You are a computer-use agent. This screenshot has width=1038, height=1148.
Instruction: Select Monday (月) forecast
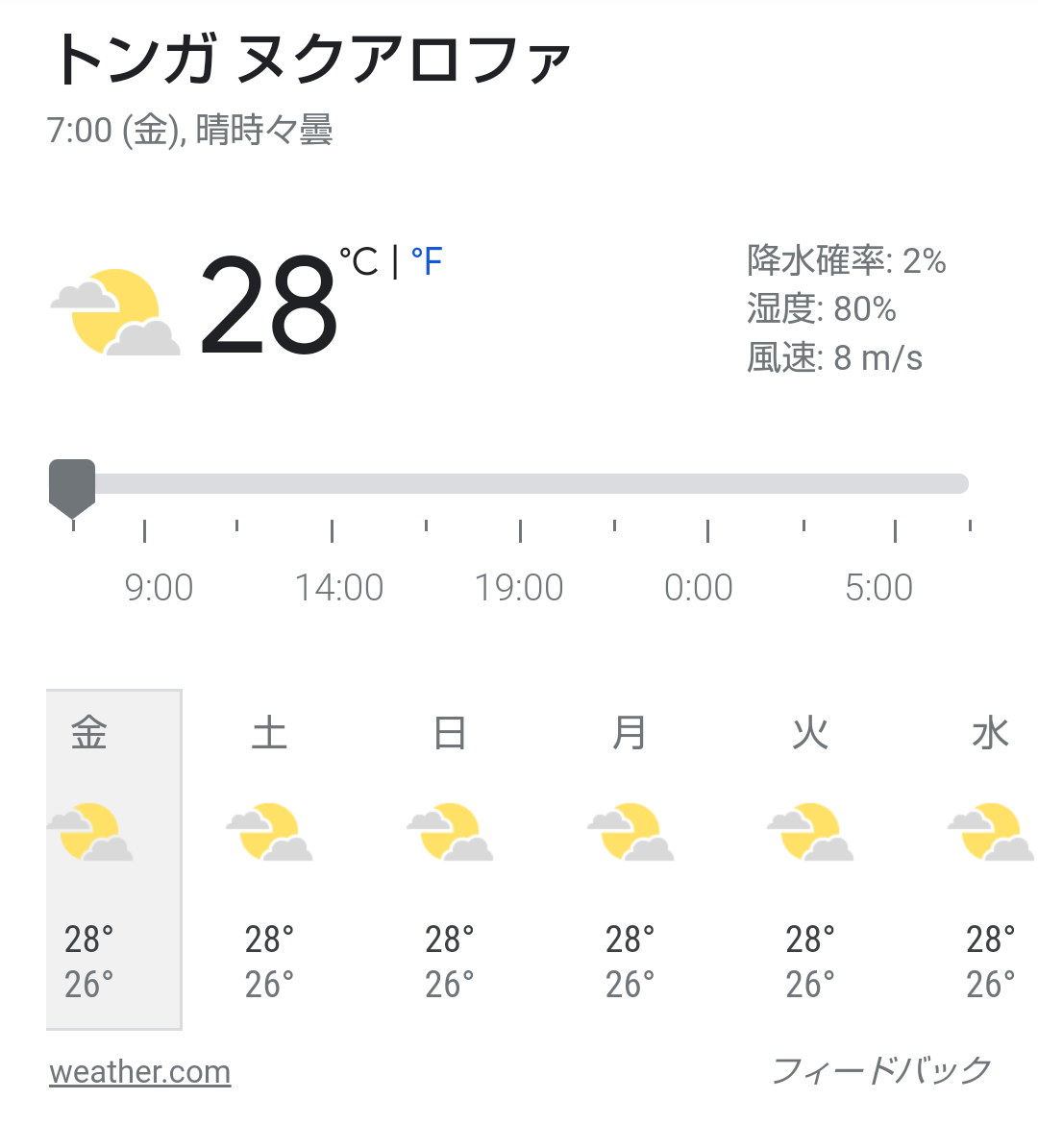[x=630, y=859]
